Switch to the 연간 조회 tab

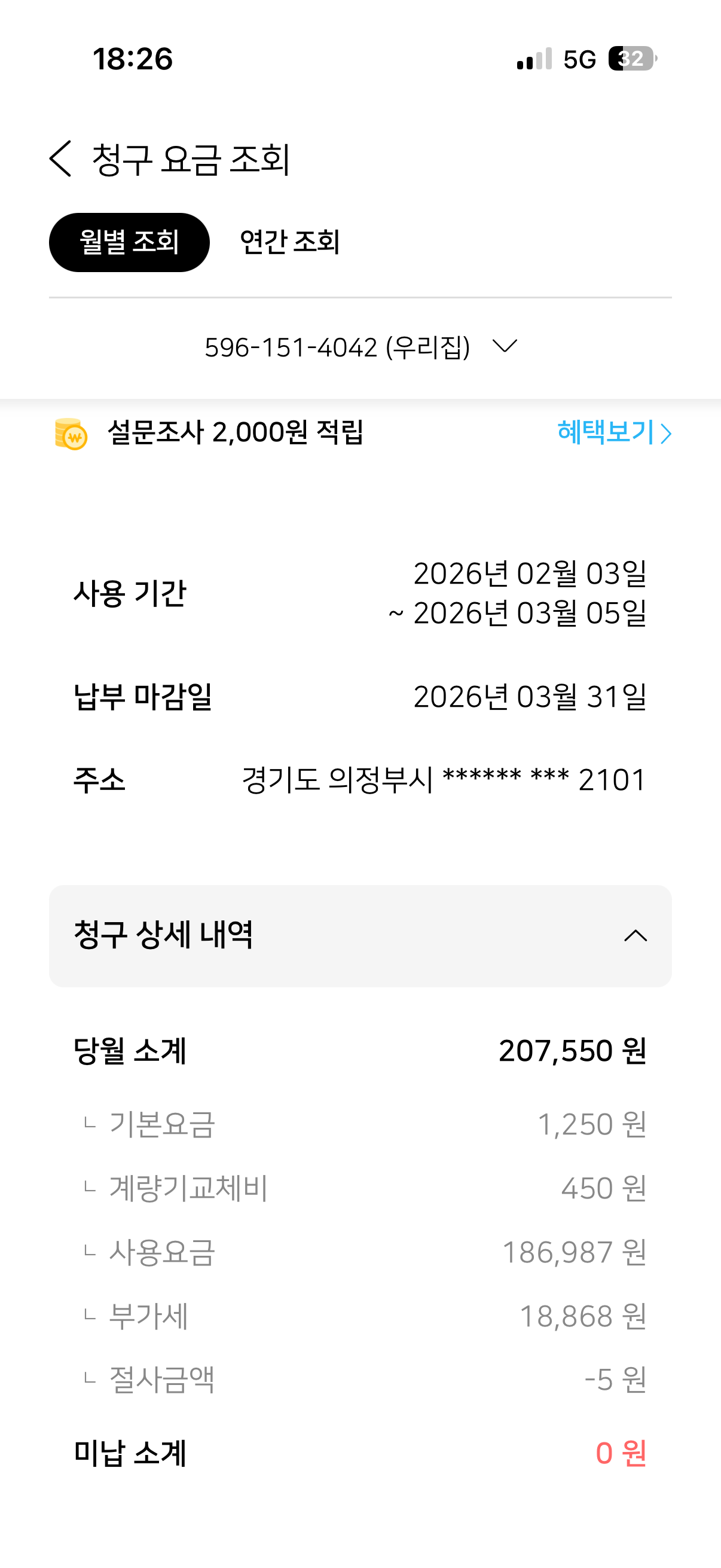289,242
